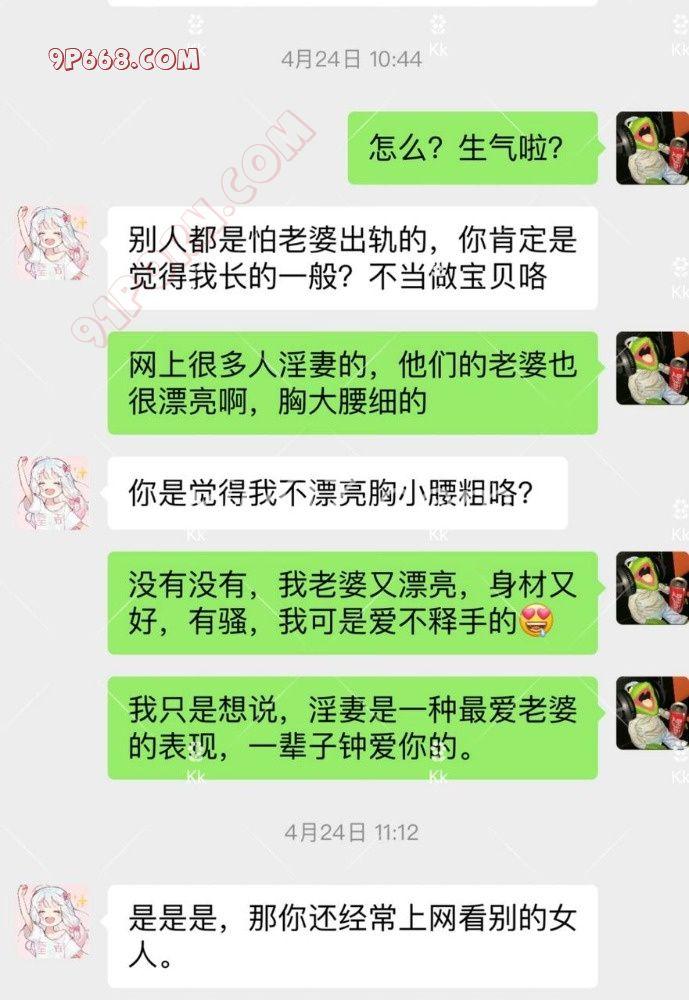Tap anime avatar next to "别人都是怕老婆出轨的"
Image resolution: width=689 pixels, height=1000 pixels.
52,243
